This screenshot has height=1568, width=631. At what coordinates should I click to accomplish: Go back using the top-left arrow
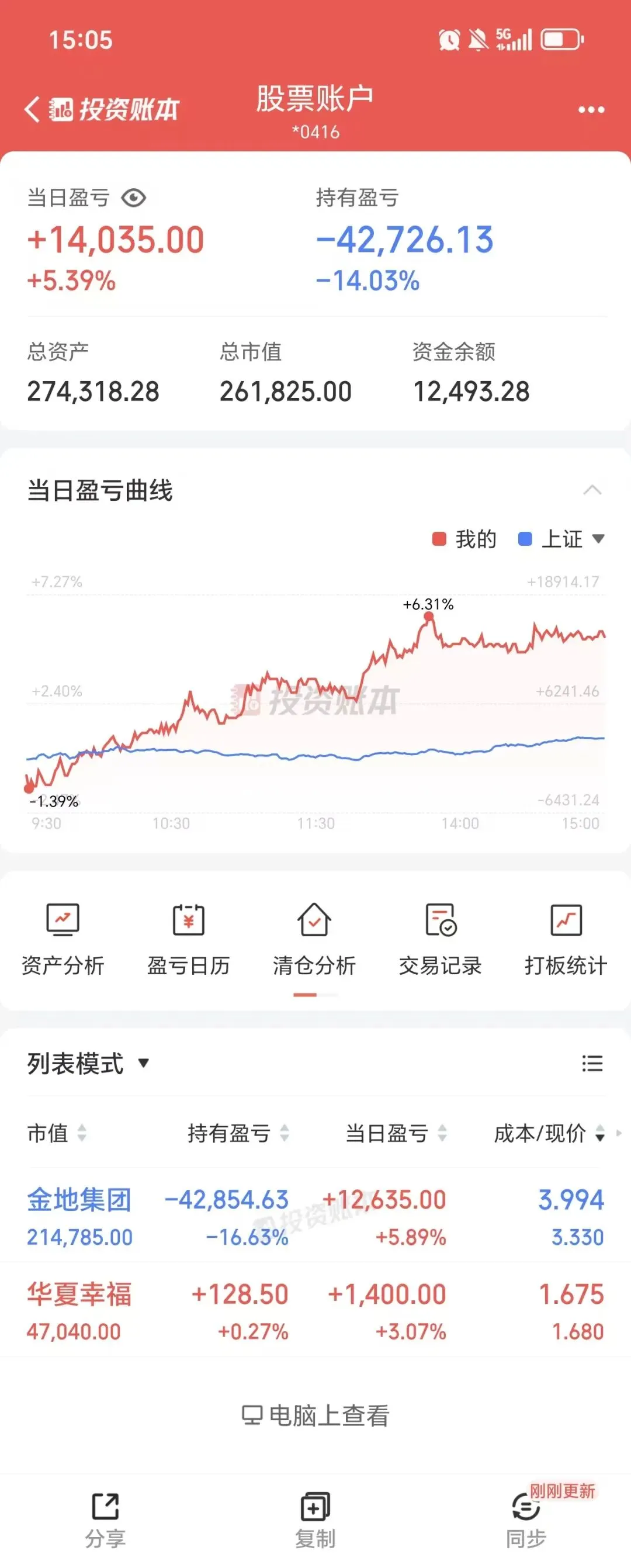pyautogui.click(x=32, y=109)
